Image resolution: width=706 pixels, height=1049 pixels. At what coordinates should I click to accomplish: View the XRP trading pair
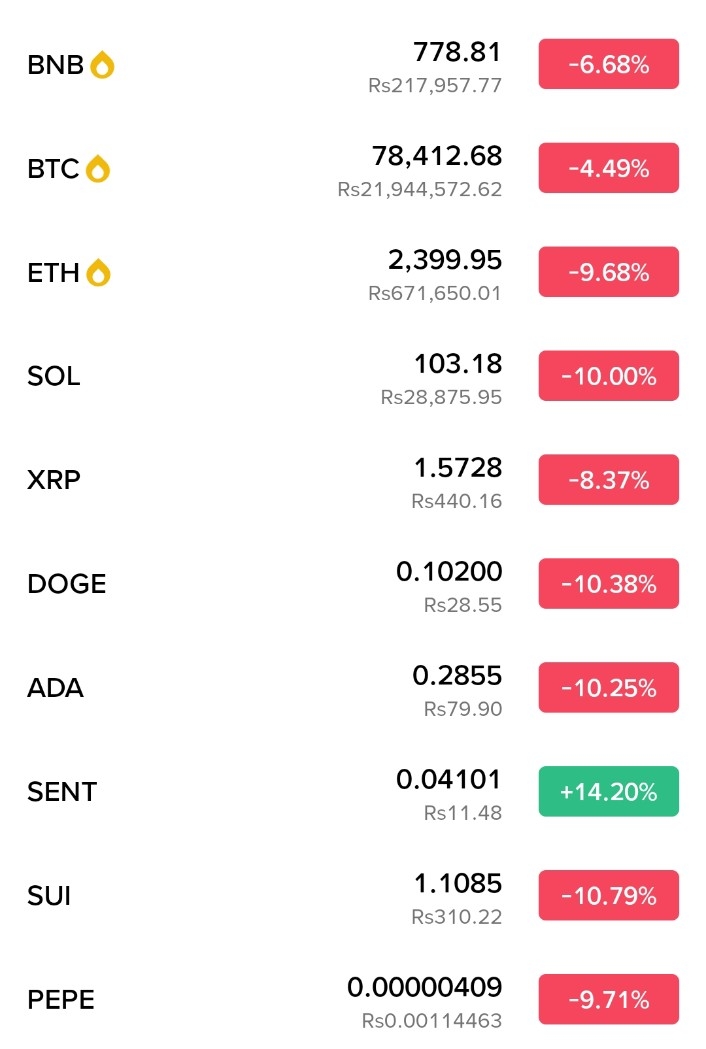tap(54, 481)
